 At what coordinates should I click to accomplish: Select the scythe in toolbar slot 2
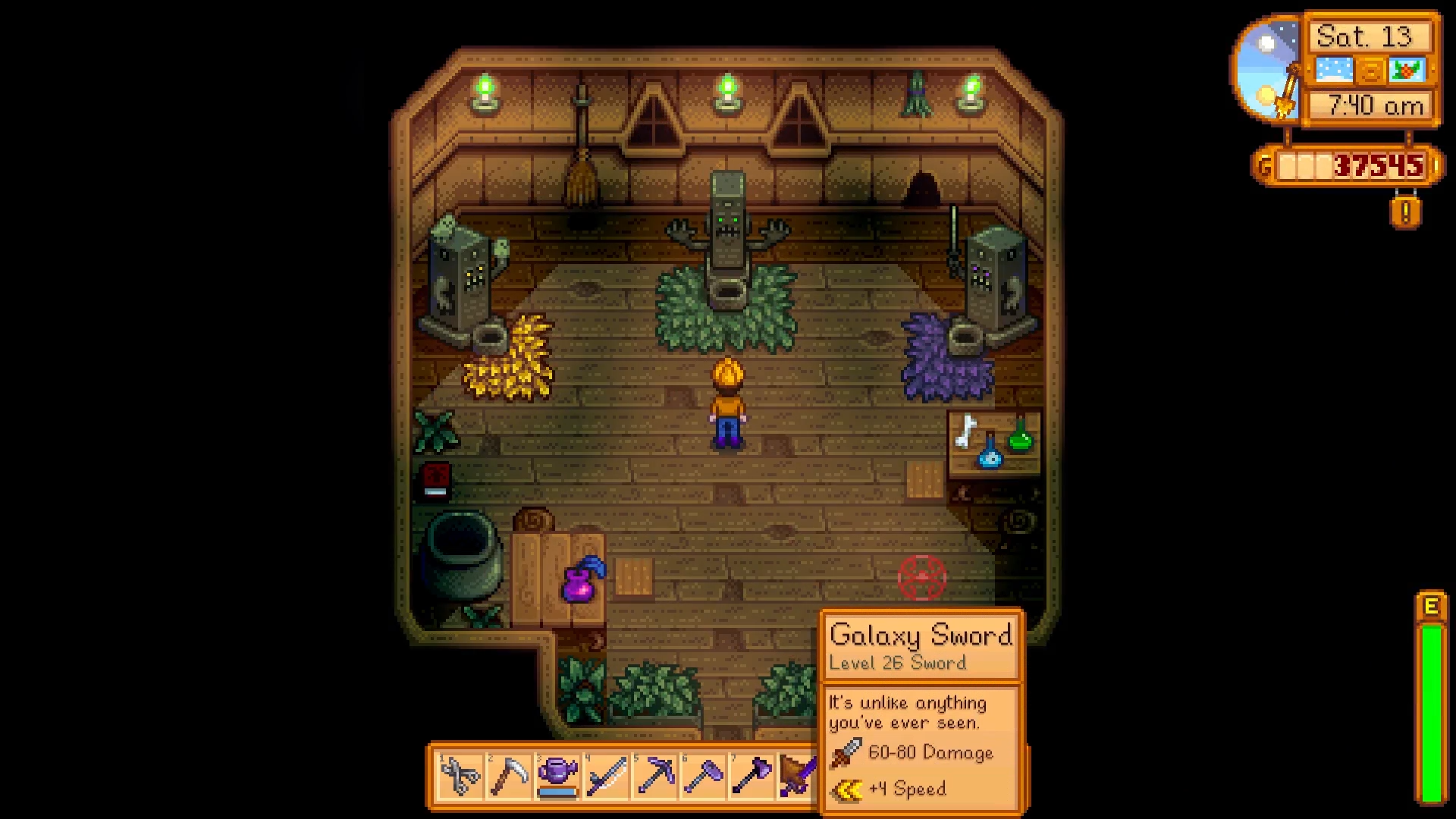pyautogui.click(x=509, y=776)
